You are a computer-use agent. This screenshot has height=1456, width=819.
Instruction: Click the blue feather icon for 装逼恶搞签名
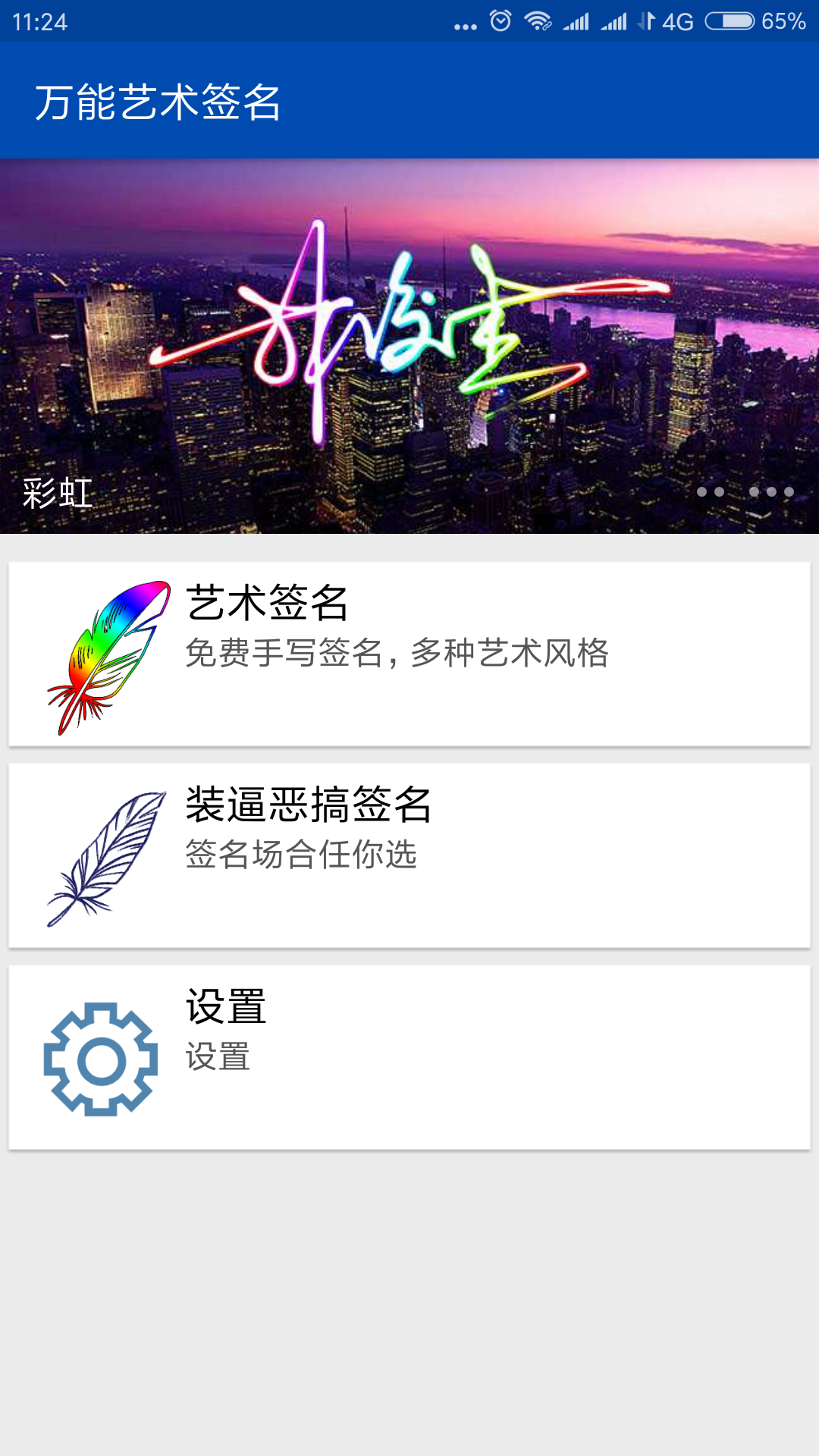pos(108,855)
